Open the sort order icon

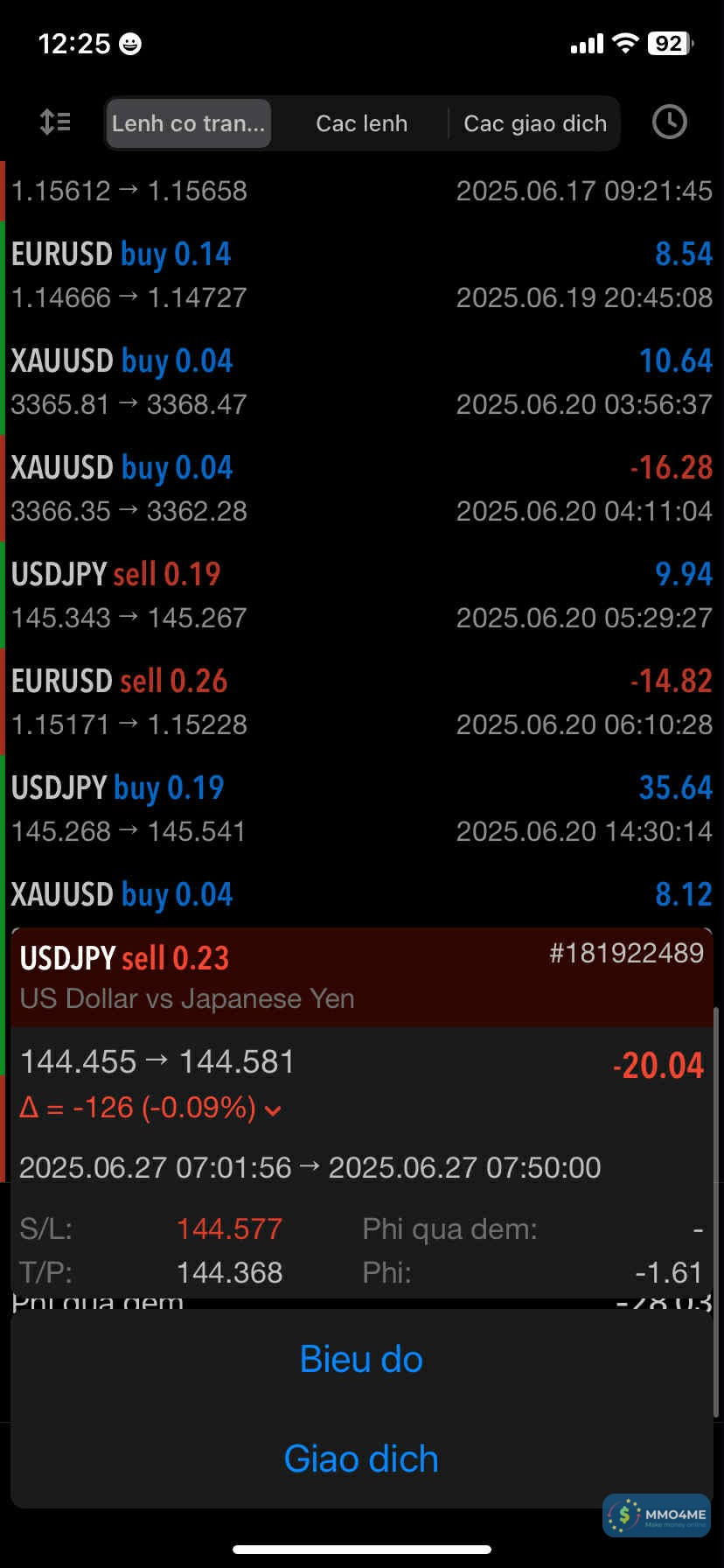[x=55, y=122]
